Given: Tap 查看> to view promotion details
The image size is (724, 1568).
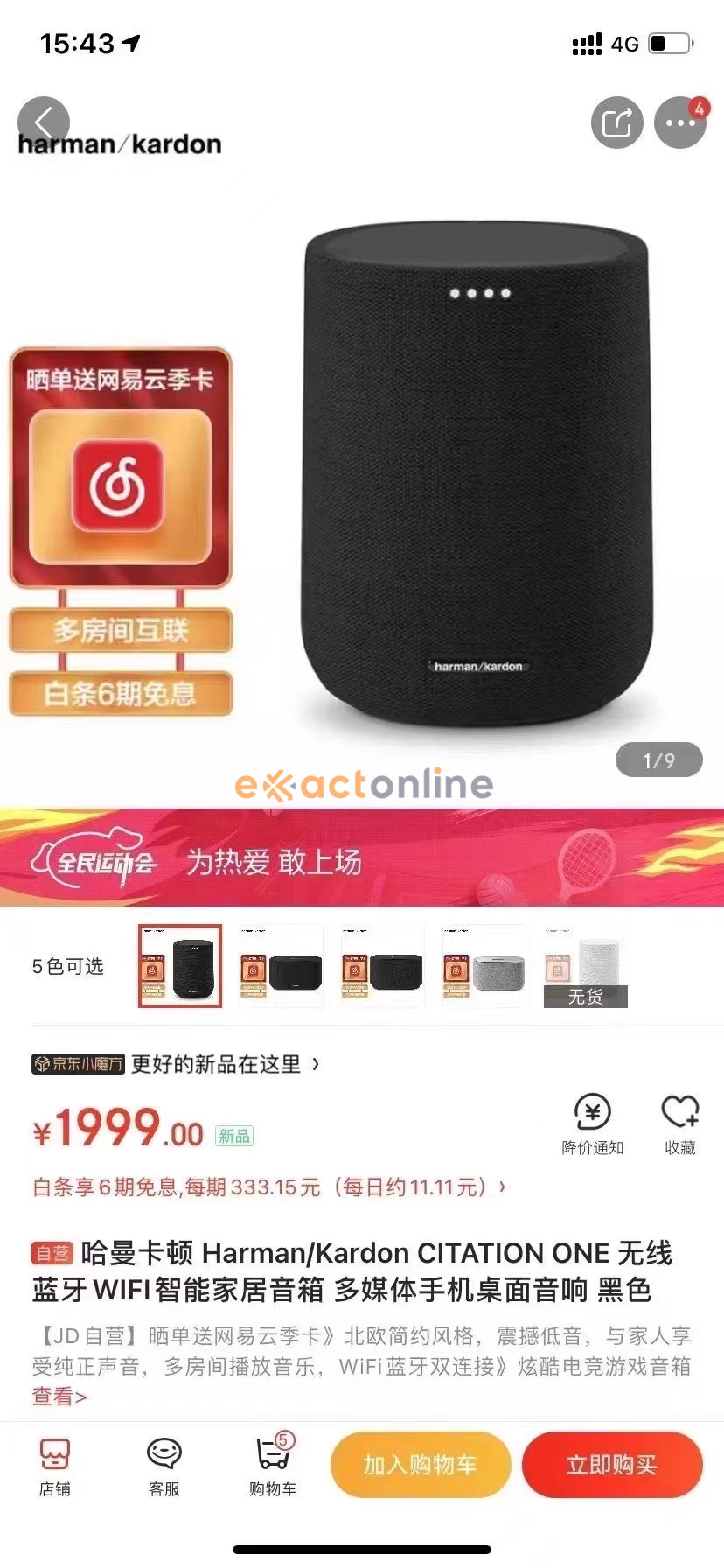Looking at the screenshot, I should tap(59, 1396).
